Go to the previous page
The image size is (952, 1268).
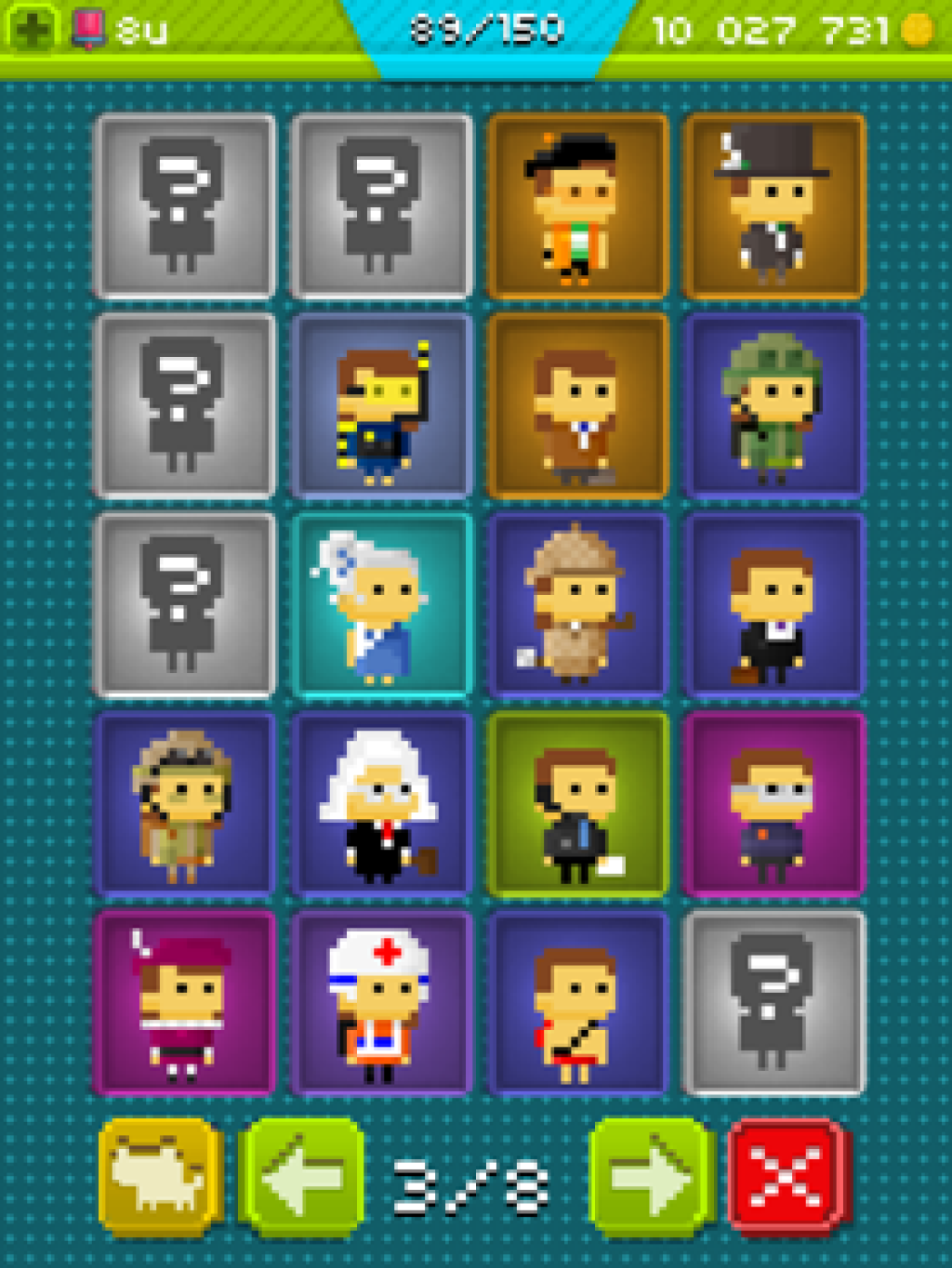click(x=302, y=1177)
